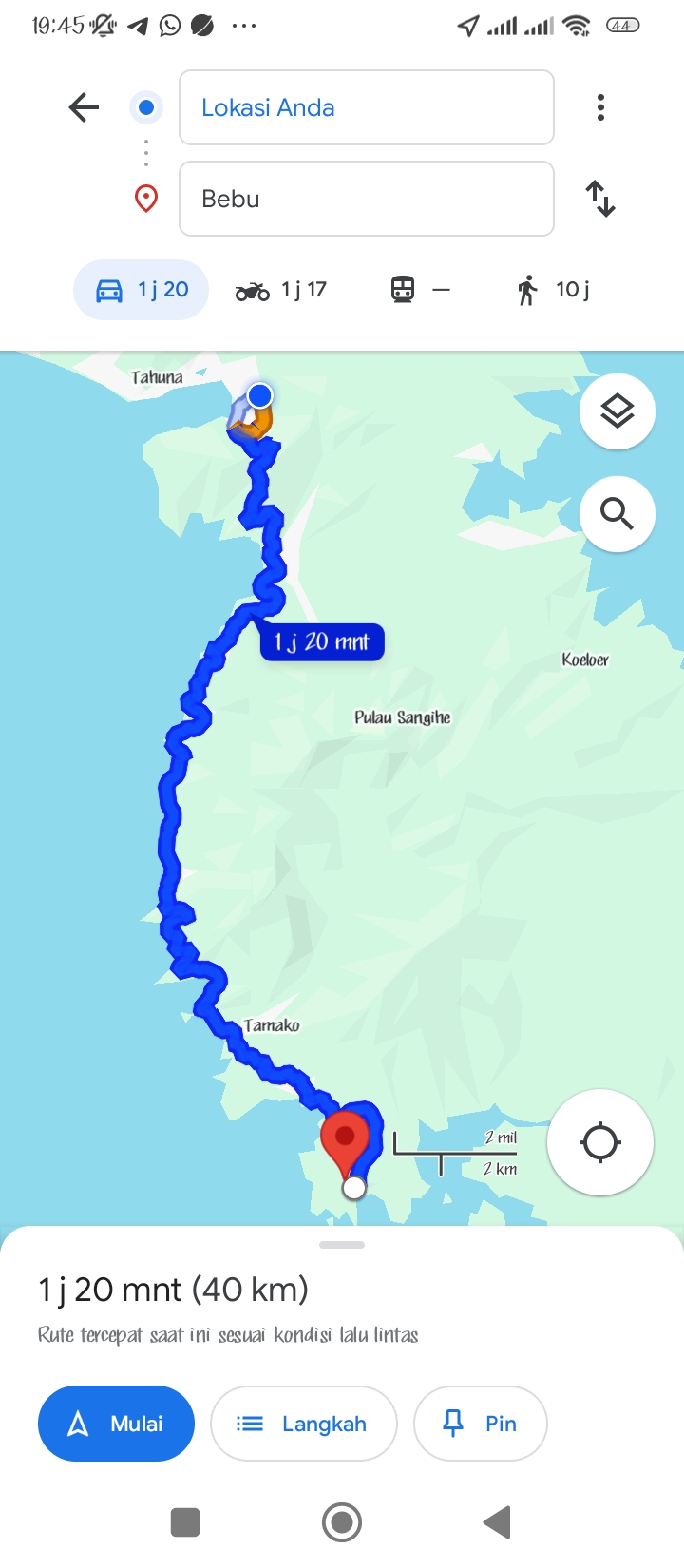Edit the Lokasi Anda starting point field
The height and width of the screenshot is (1568, 684).
point(367,107)
